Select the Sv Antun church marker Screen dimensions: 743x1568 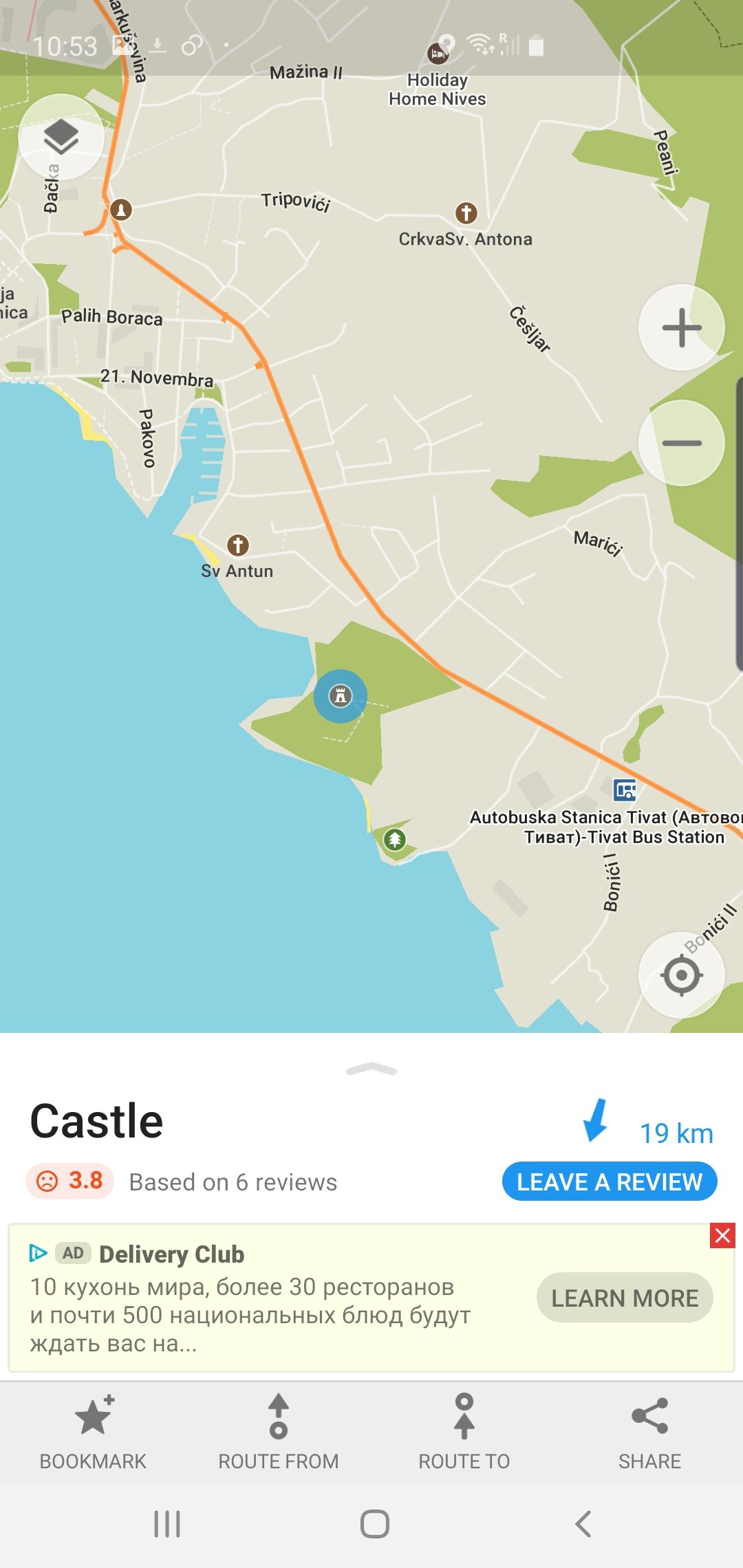click(238, 545)
